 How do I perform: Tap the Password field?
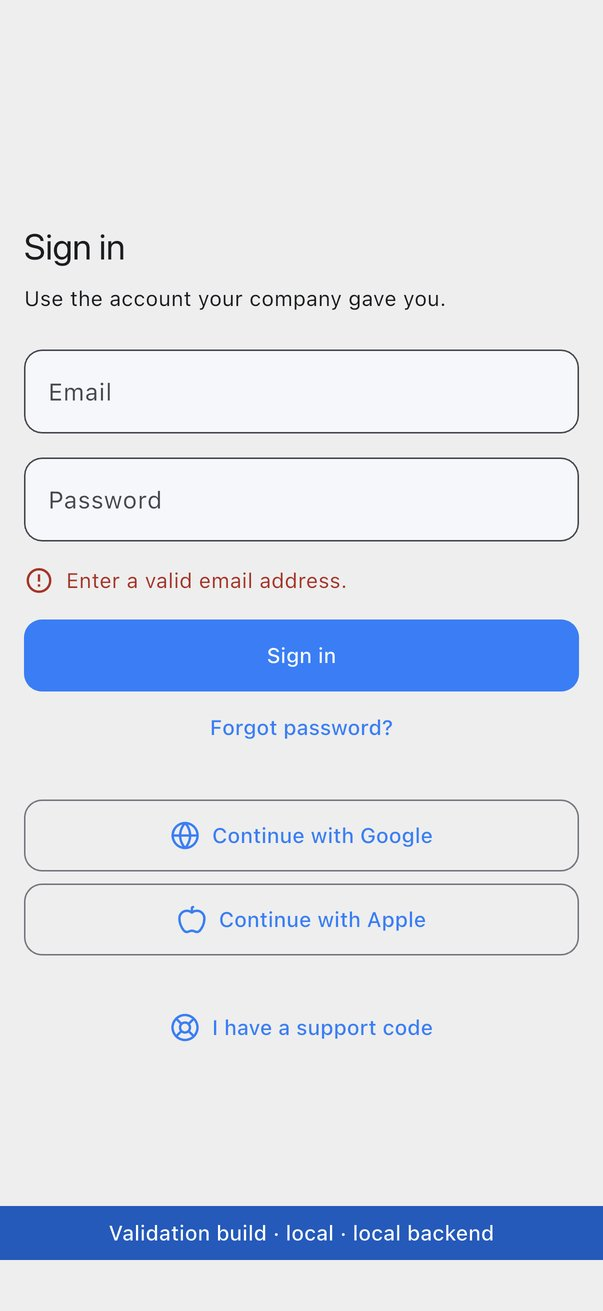coord(301,499)
